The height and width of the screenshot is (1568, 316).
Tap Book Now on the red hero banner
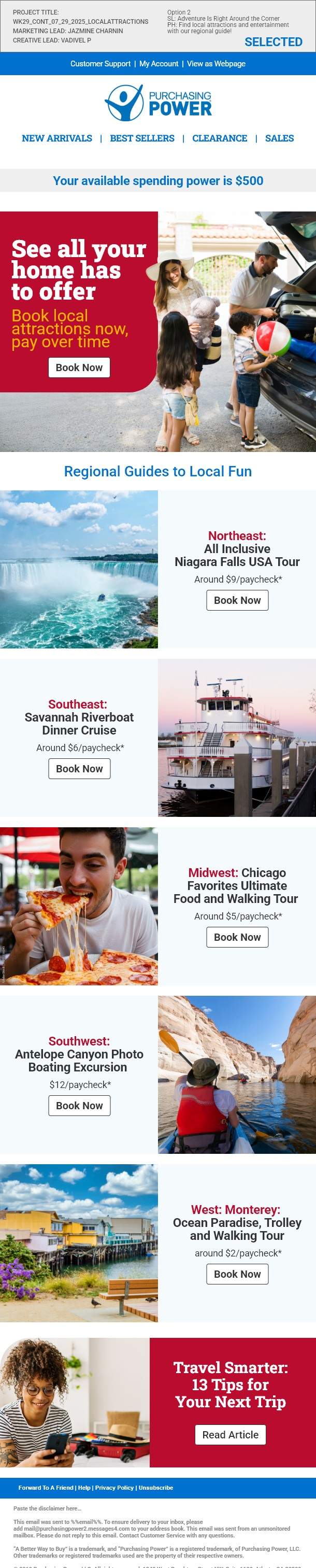pyautogui.click(x=79, y=367)
